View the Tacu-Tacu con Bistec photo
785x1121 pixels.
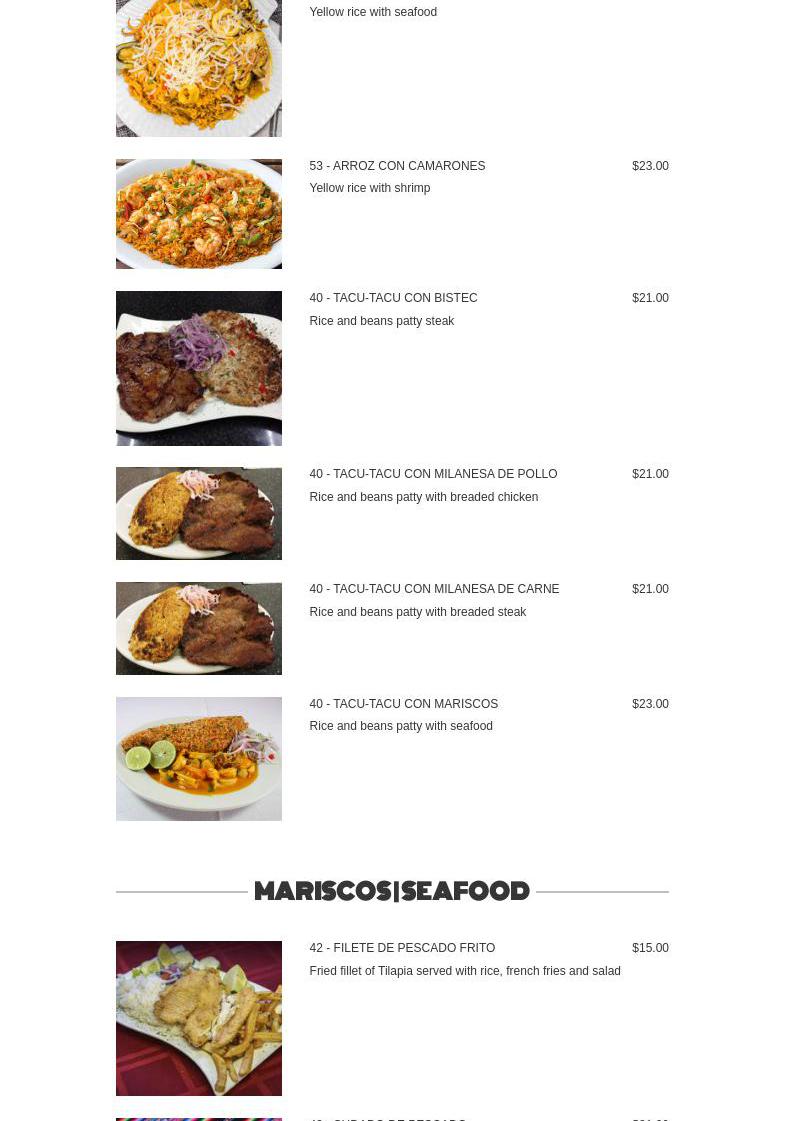tap(198, 368)
